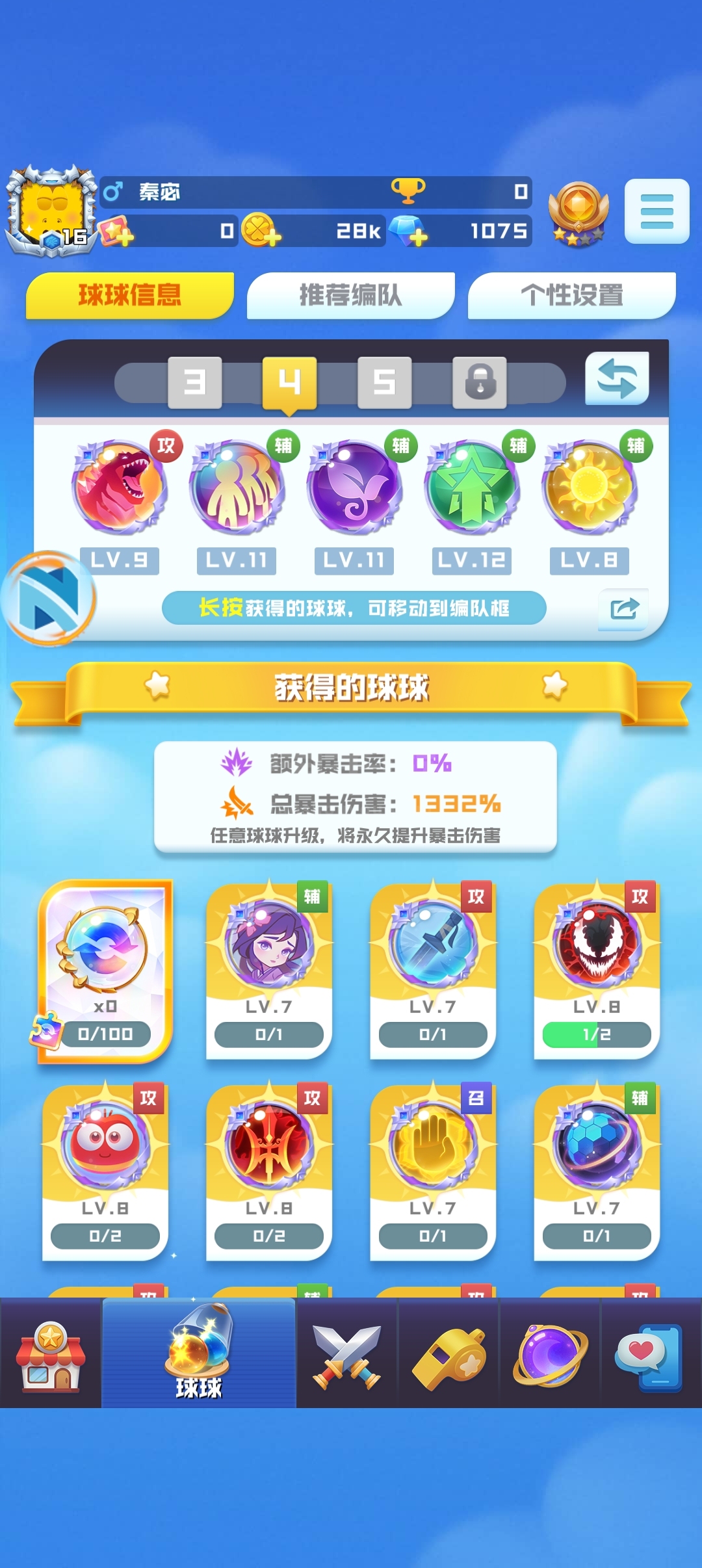Open the rank medal badge
702x1568 pixels.
pyautogui.click(x=578, y=213)
